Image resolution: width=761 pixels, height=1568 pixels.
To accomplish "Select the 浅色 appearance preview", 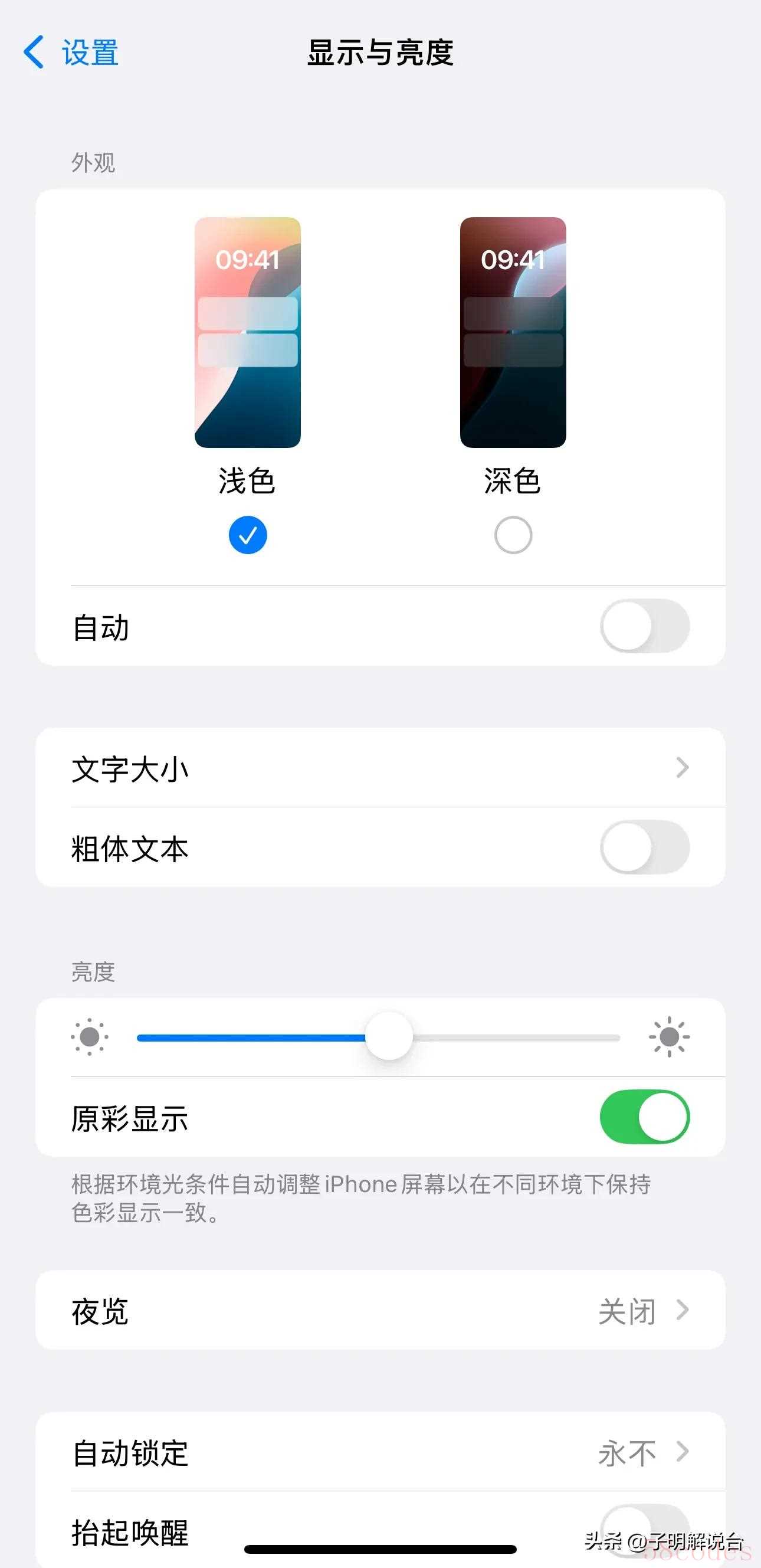I will pos(248,332).
